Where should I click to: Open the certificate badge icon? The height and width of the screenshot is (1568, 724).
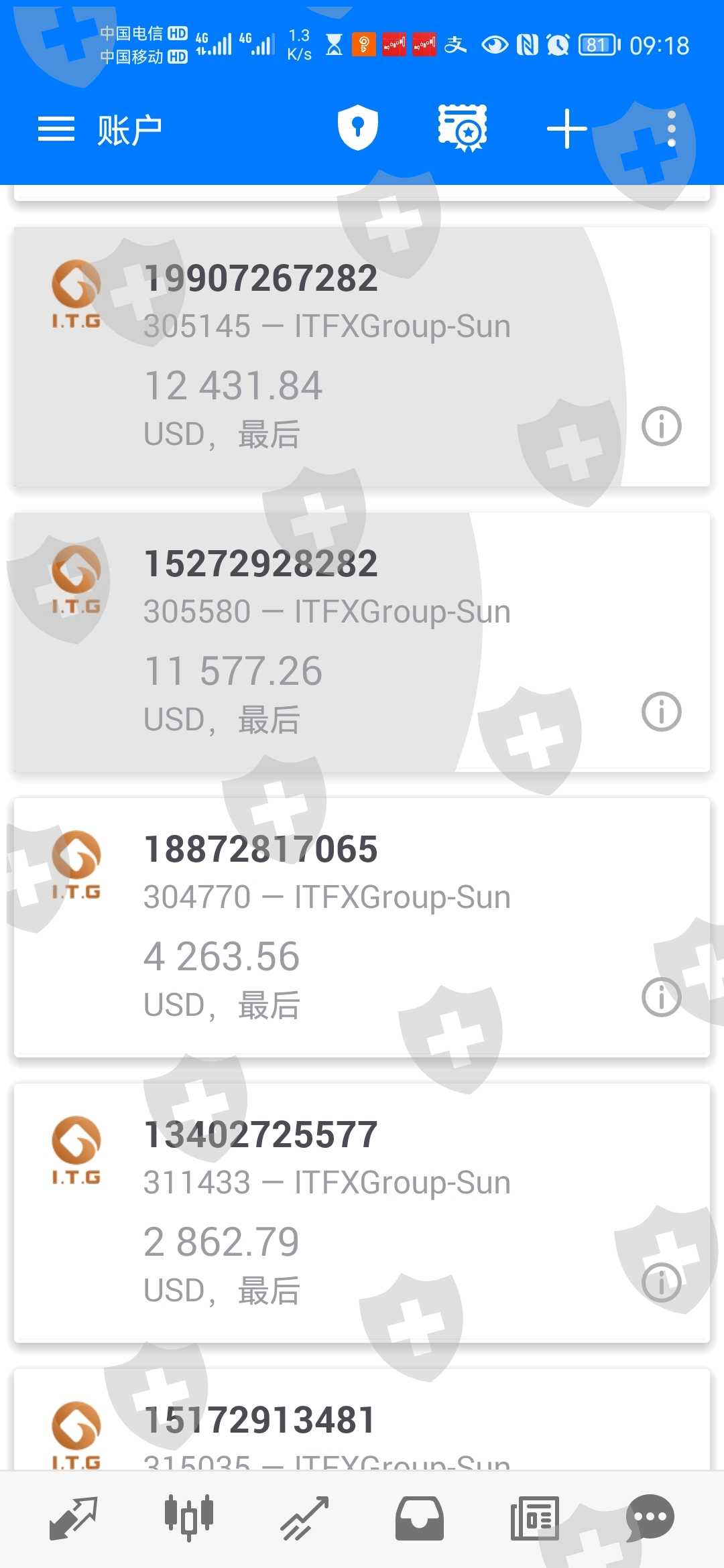(463, 128)
